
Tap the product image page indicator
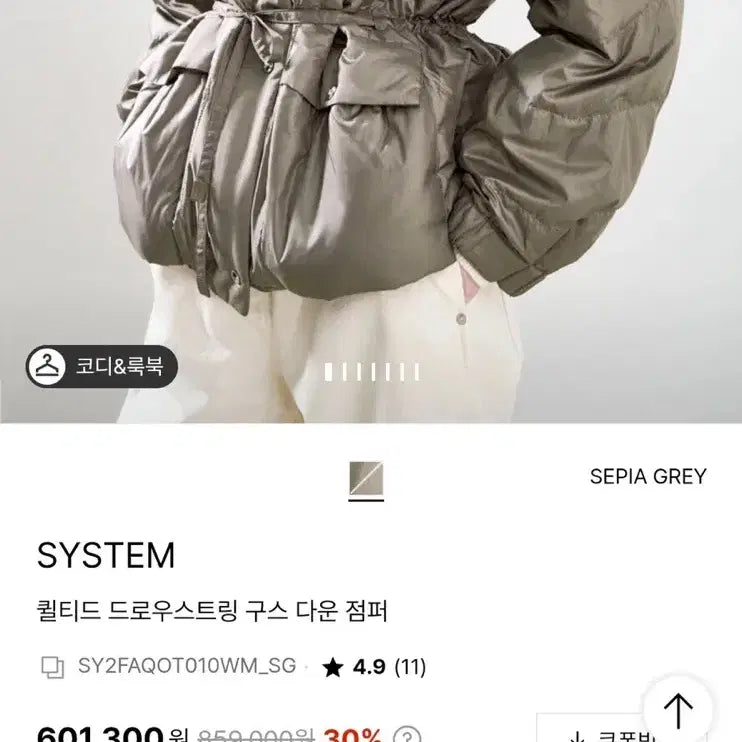(372, 372)
